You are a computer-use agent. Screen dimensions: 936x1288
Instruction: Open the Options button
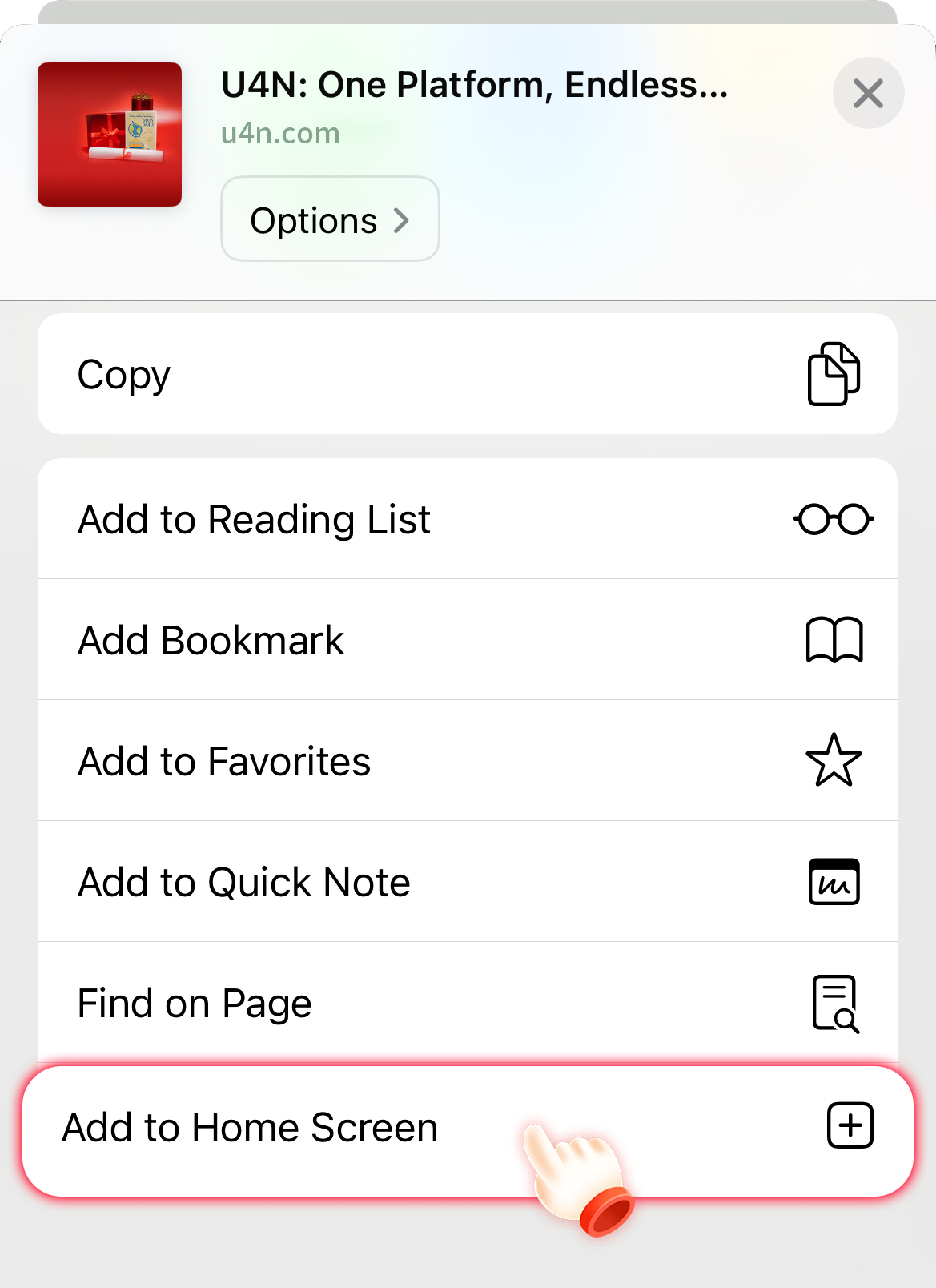click(330, 219)
